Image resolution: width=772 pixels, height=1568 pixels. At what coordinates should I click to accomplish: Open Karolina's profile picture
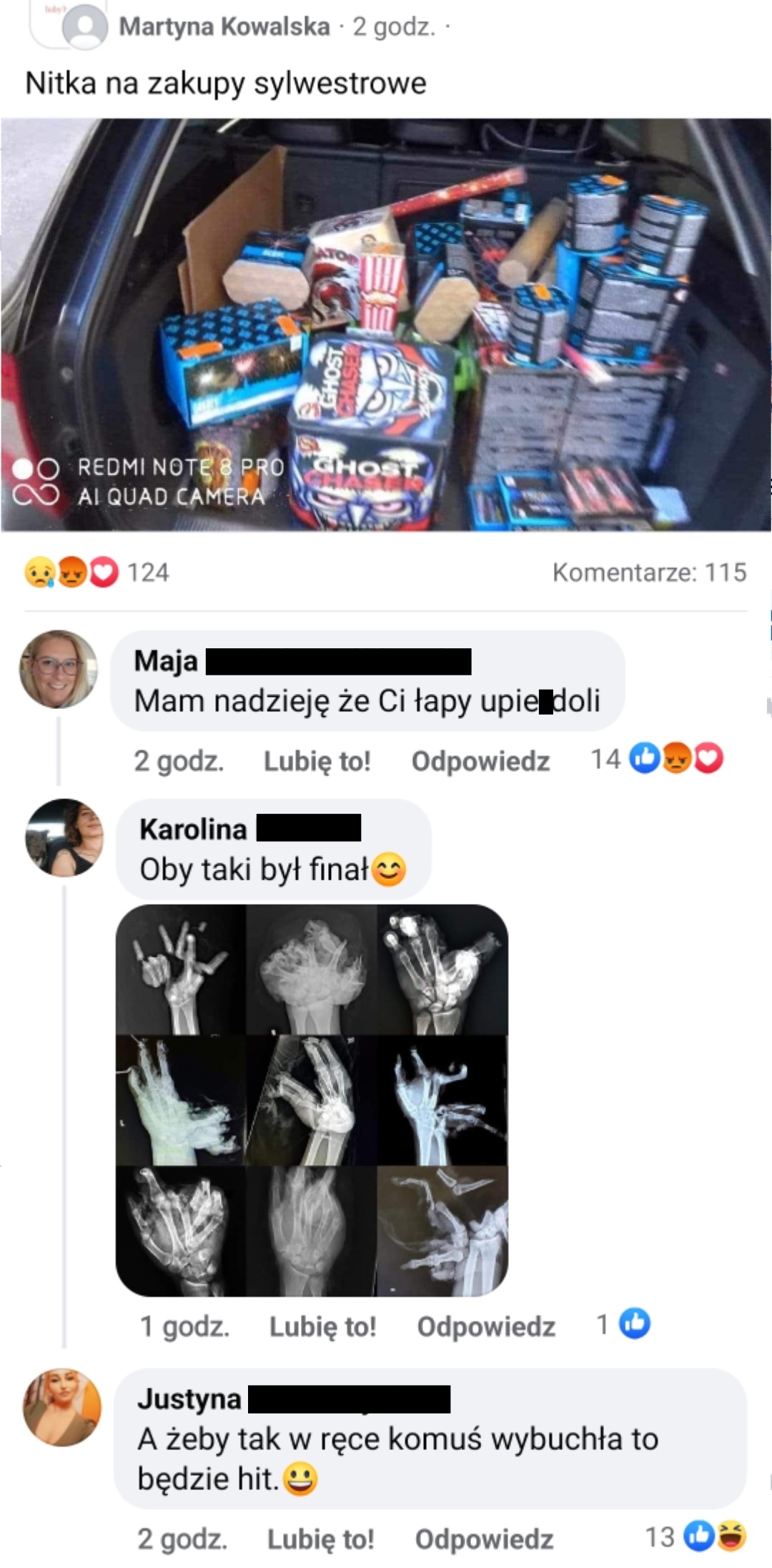click(64, 837)
